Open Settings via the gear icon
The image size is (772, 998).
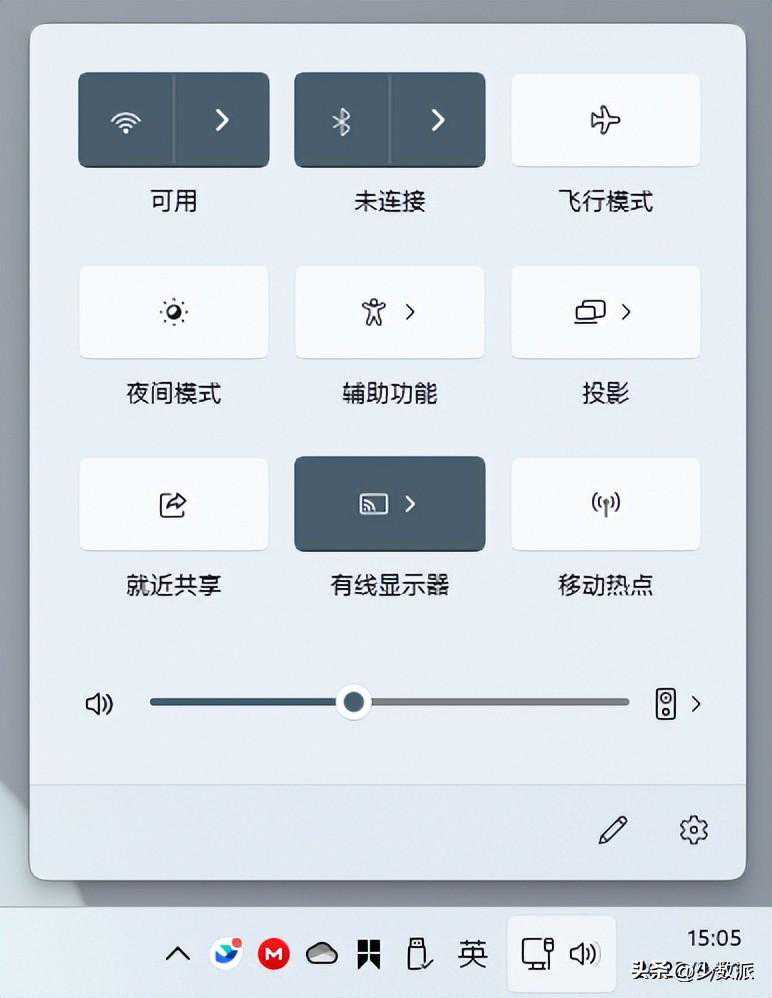693,829
